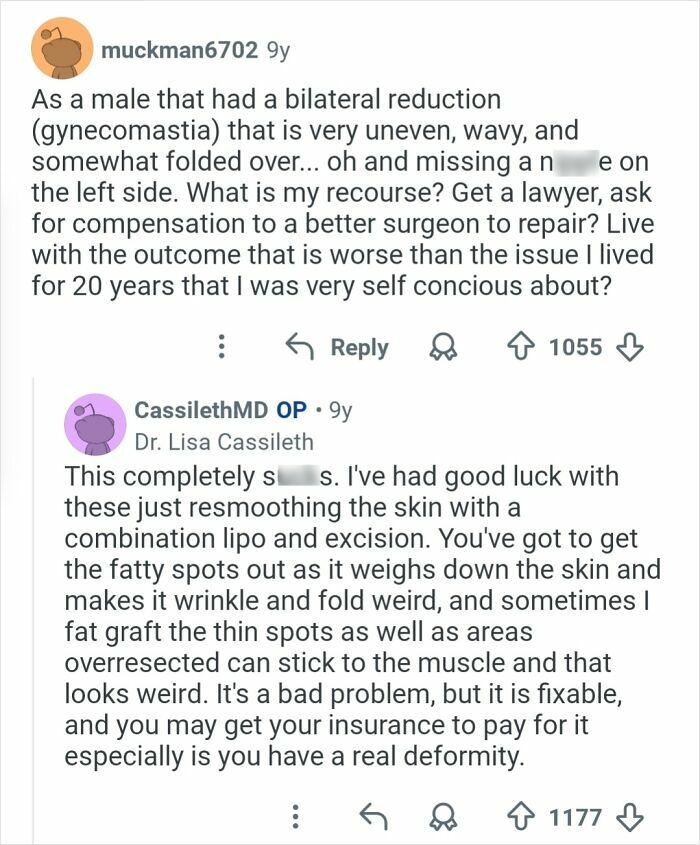Open muckman6702's profile from the username
Screen dimensions: 700x845
179,50
